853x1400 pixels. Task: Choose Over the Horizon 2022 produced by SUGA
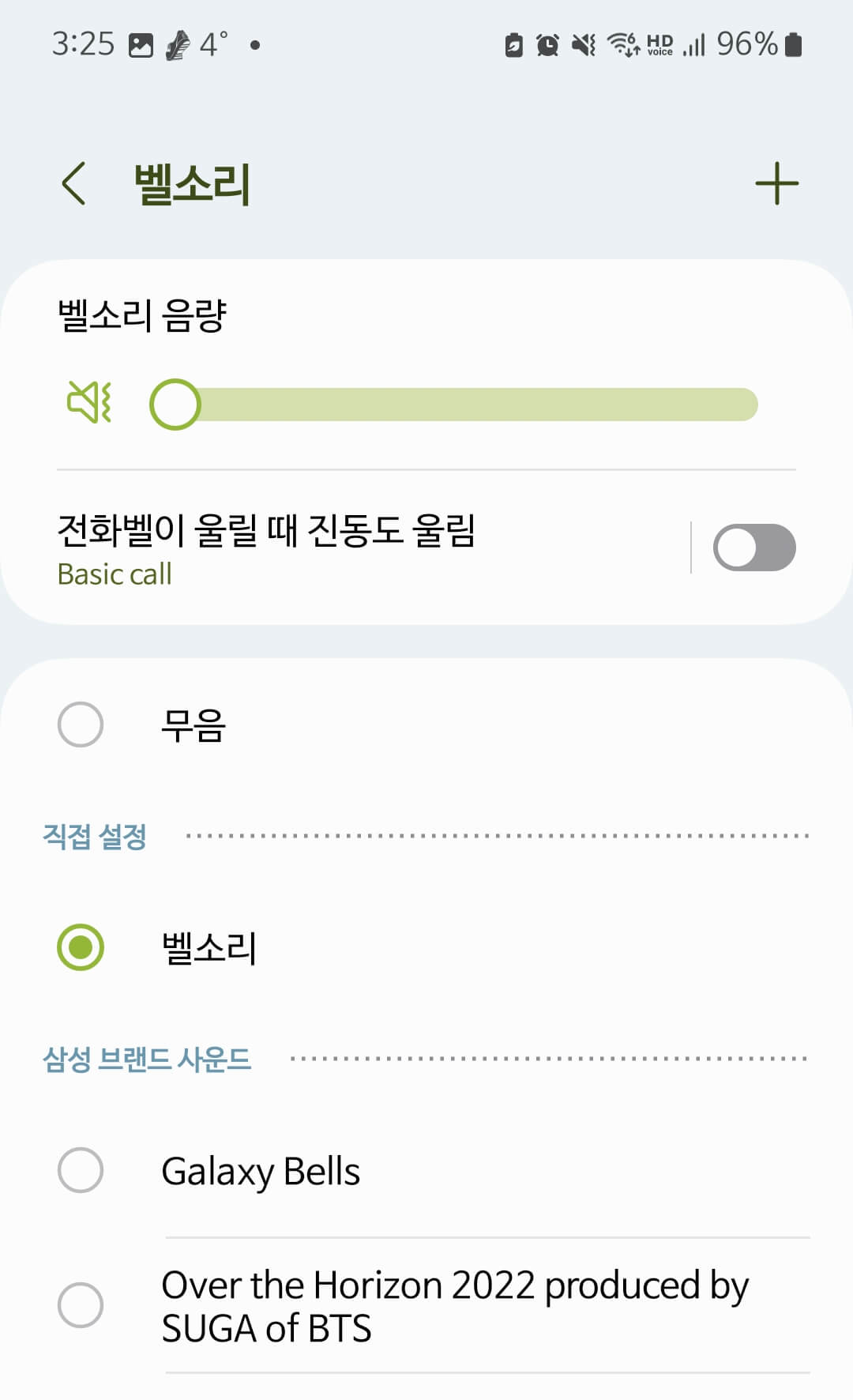click(79, 1304)
